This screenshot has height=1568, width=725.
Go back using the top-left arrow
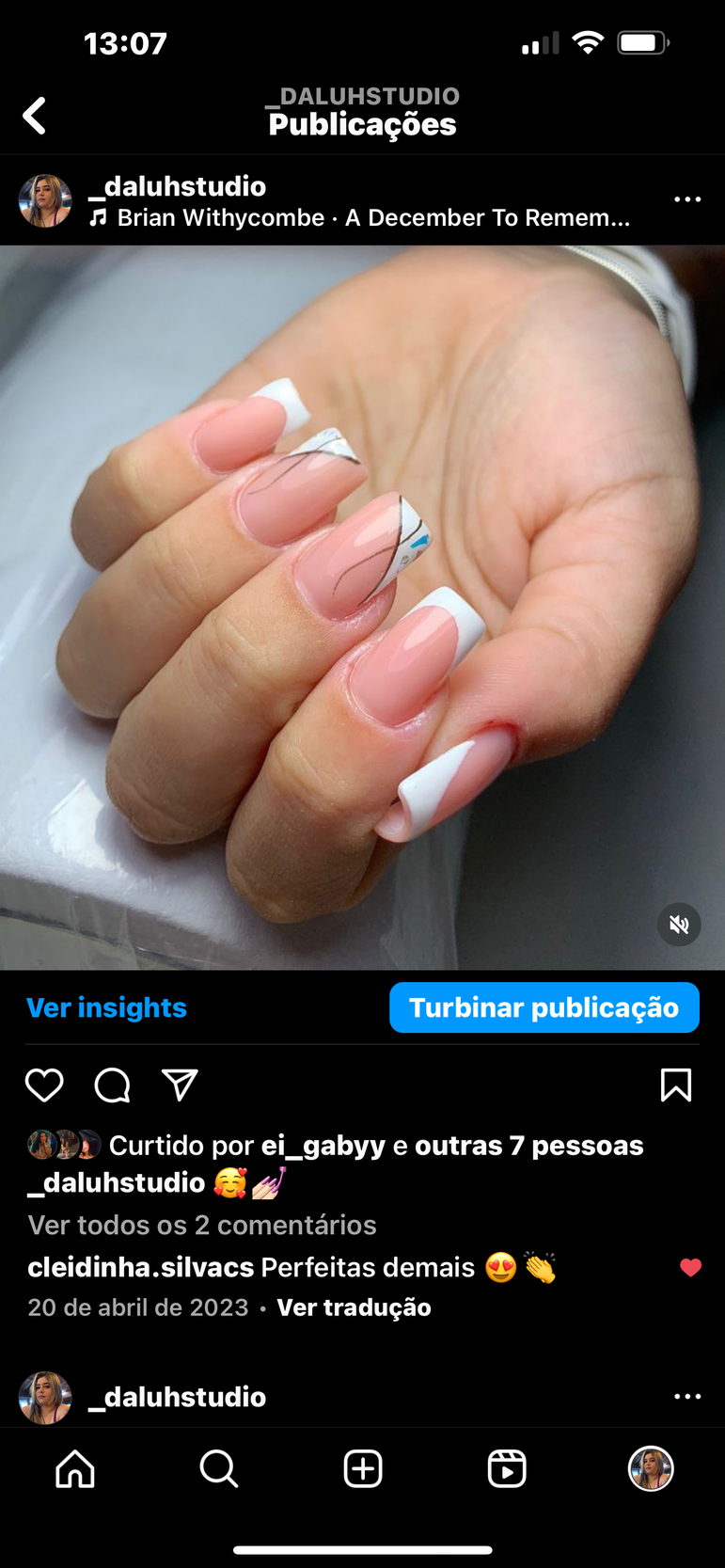pyautogui.click(x=35, y=117)
